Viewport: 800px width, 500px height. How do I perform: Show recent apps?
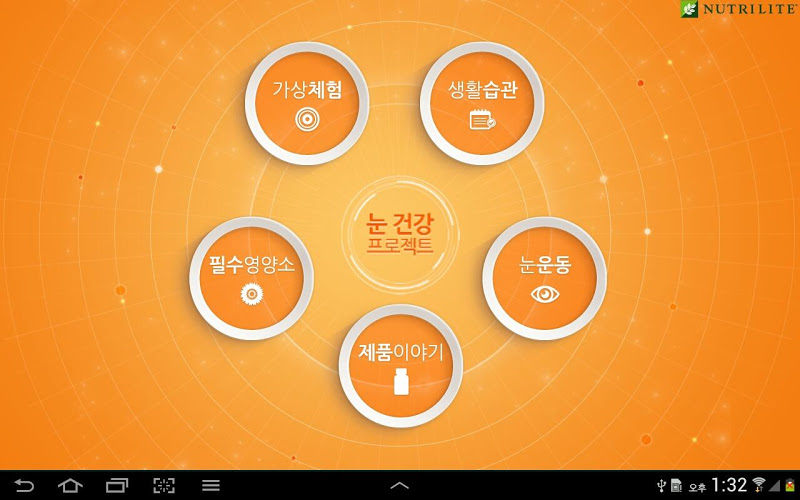pos(117,485)
